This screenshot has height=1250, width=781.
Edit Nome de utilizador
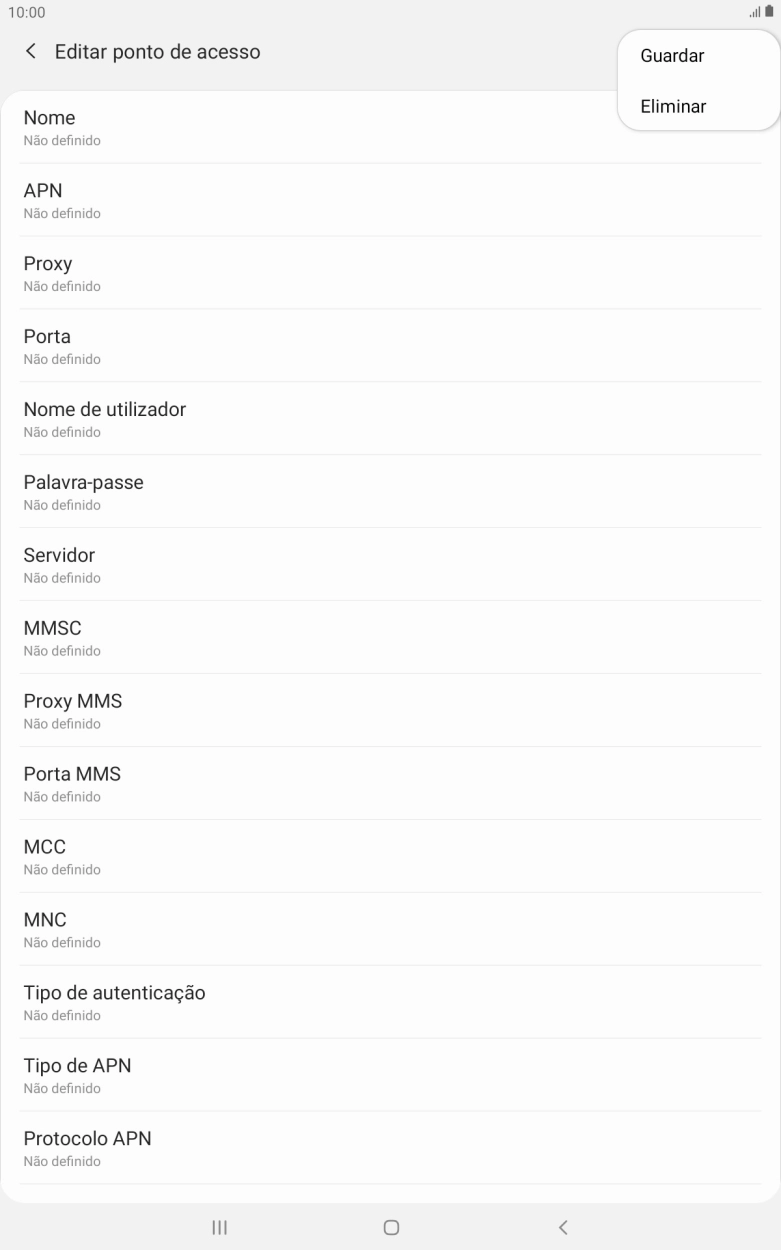click(390, 419)
